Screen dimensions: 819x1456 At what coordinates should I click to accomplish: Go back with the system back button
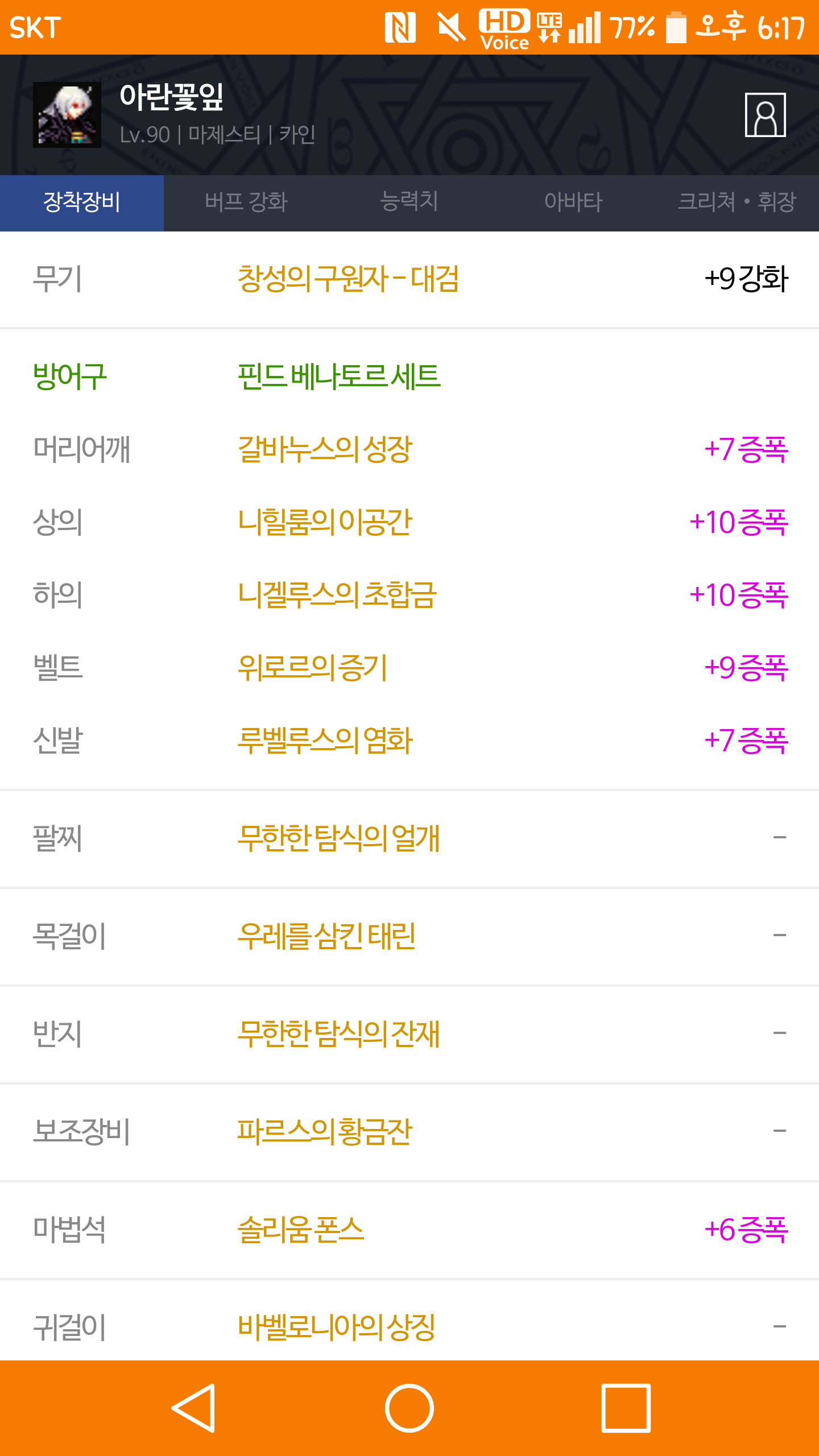tap(193, 1408)
